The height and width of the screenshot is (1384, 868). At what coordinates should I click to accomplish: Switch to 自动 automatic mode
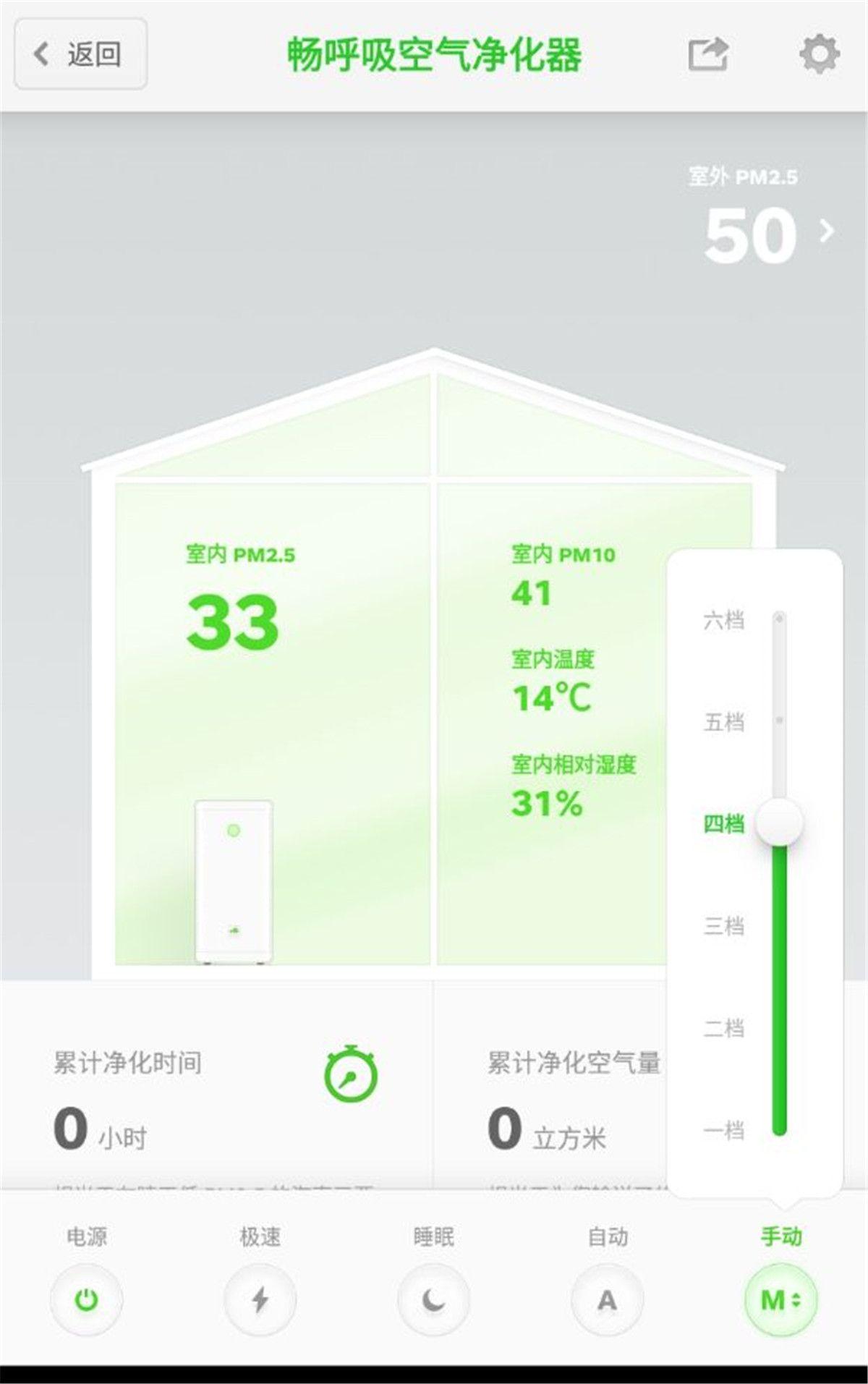tap(605, 1299)
